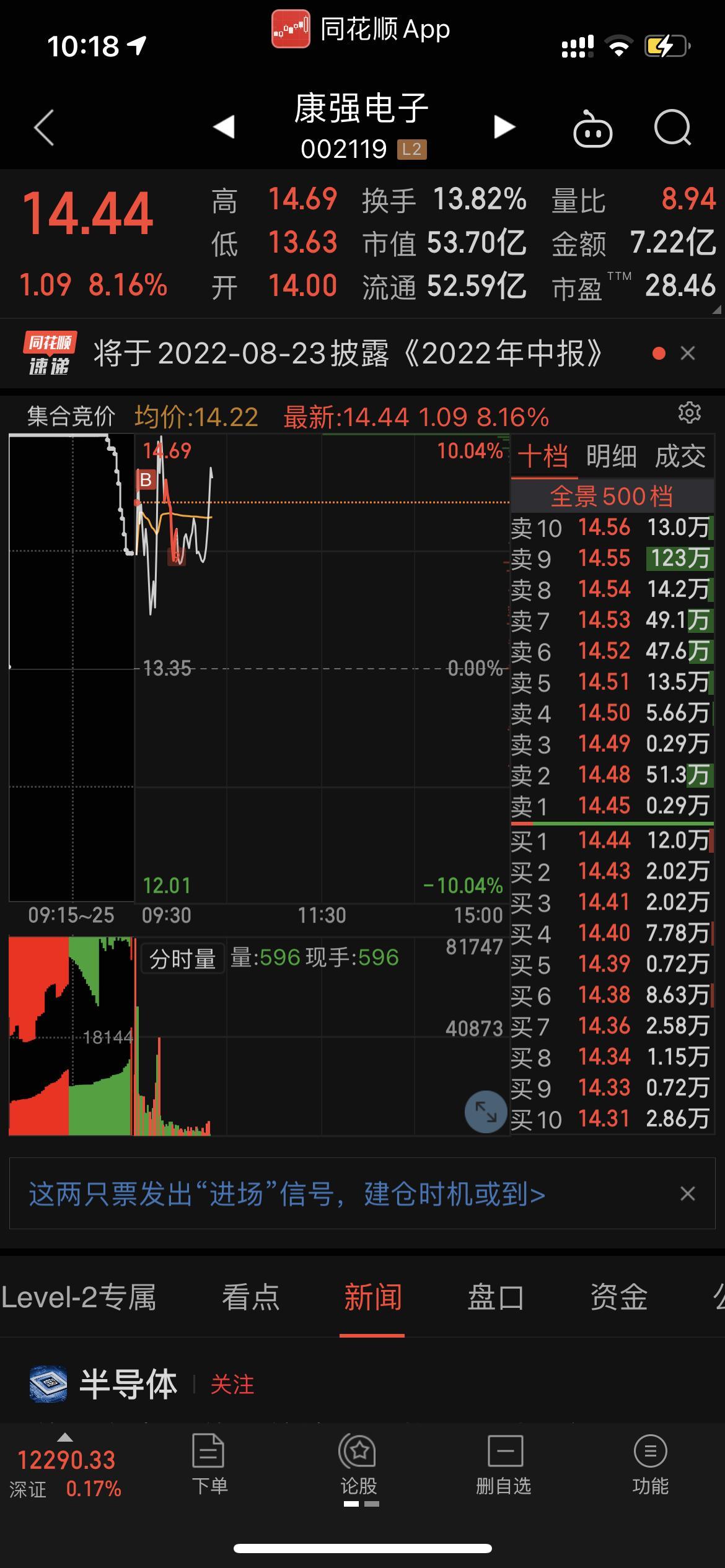Open 全景500档 full depth view

click(612, 496)
